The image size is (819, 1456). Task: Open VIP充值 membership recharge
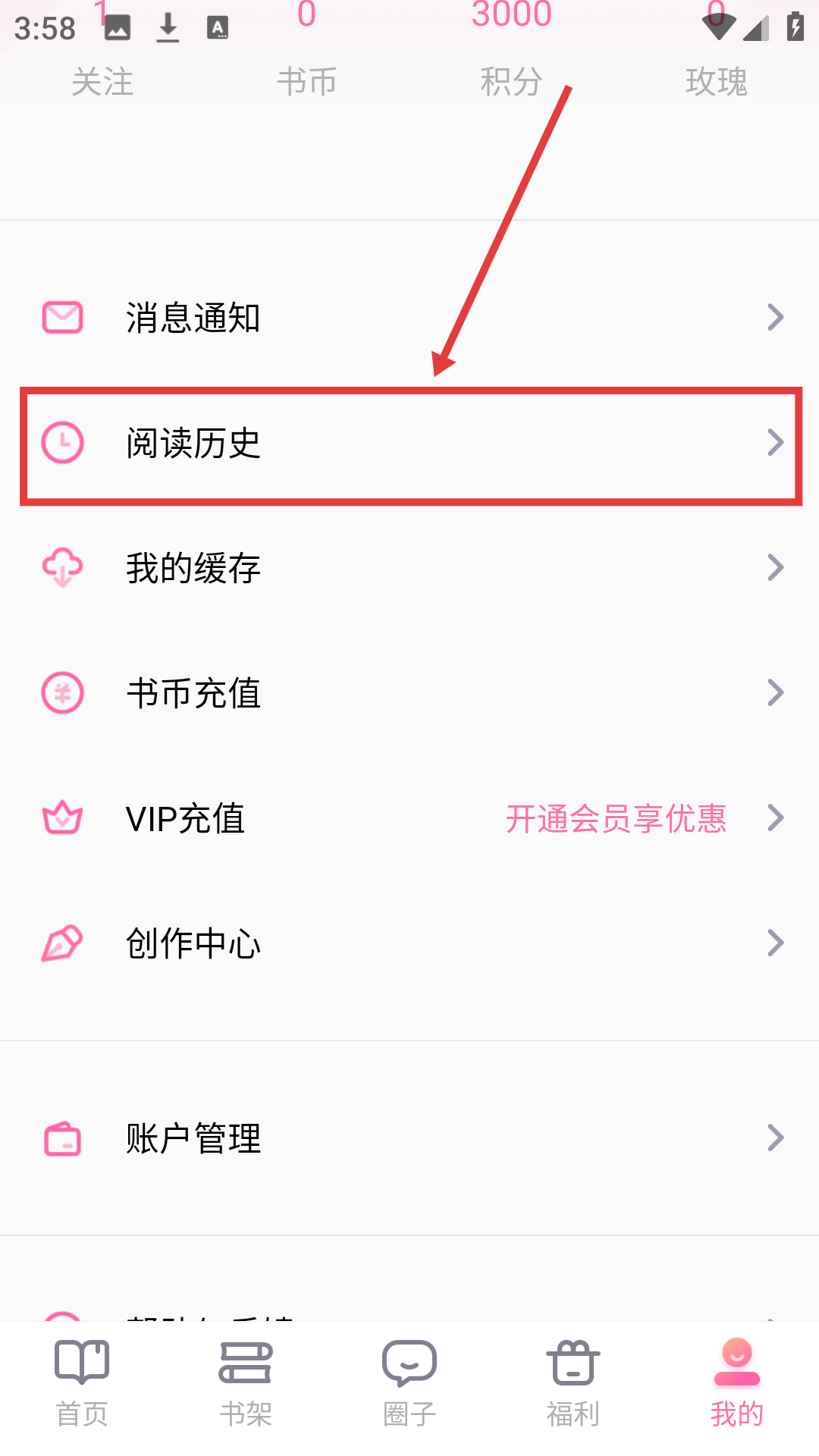click(409, 817)
